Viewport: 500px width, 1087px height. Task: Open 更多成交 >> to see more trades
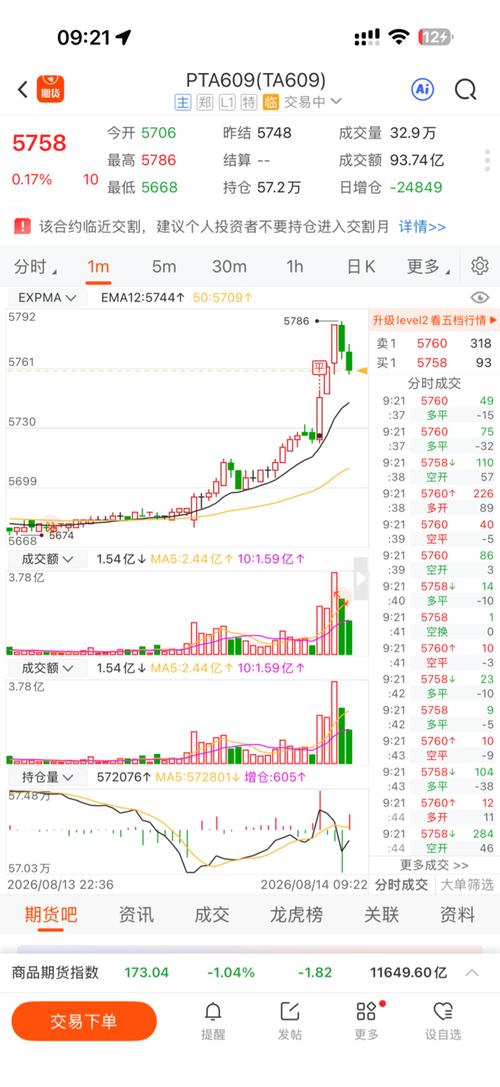click(434, 865)
